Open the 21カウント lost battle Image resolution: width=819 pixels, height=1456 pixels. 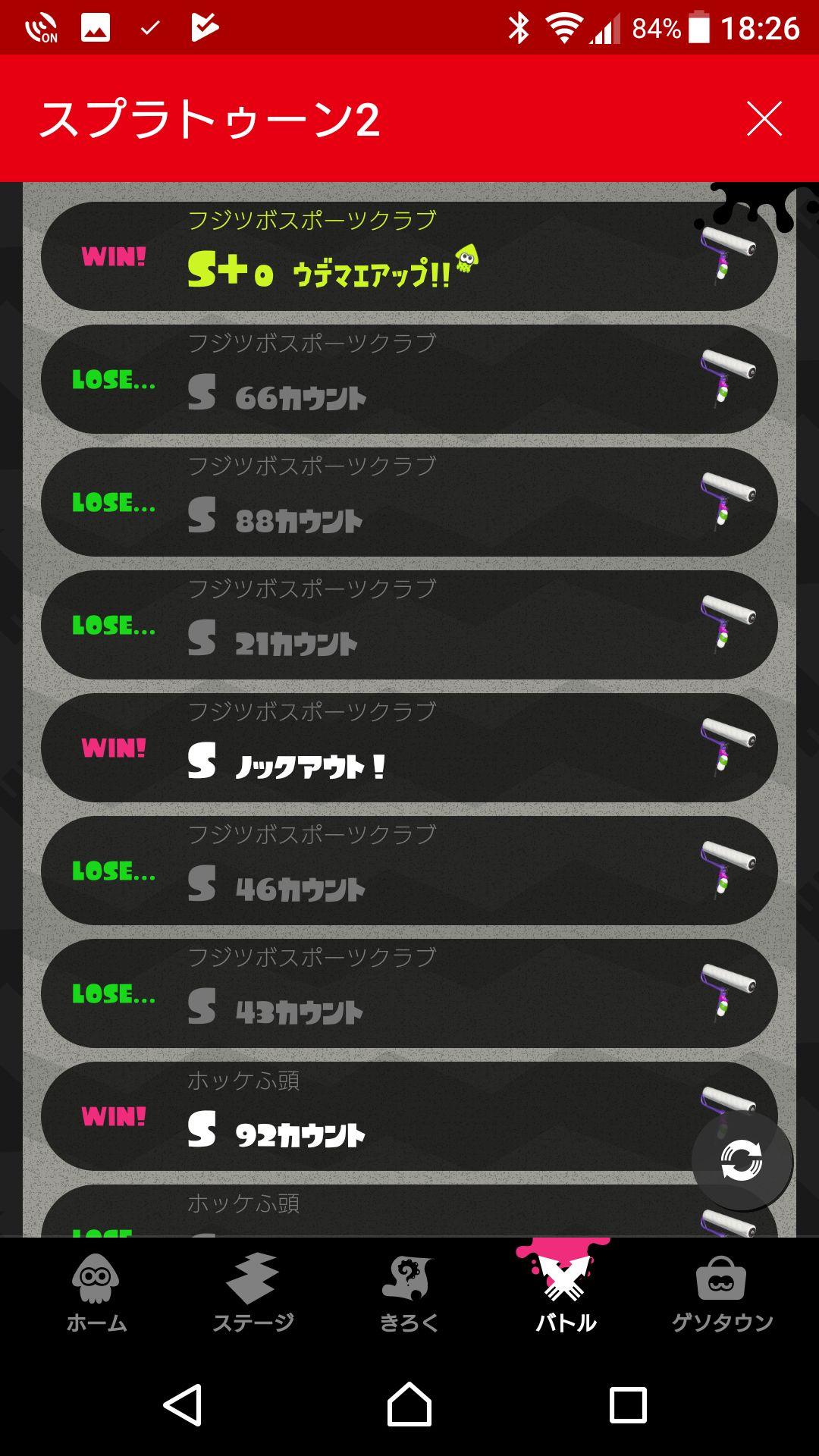click(409, 625)
